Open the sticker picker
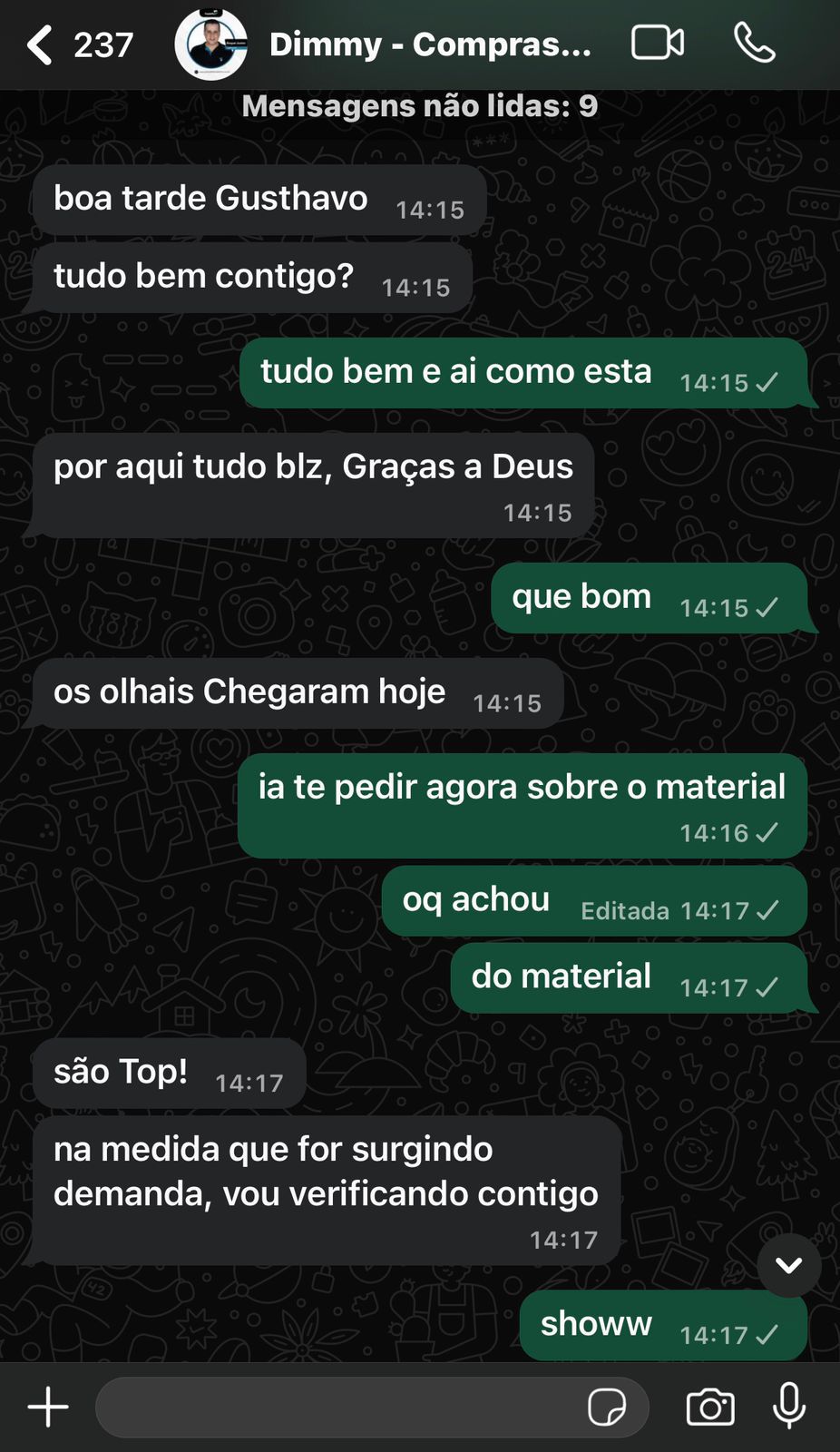Screen dimensions: 840x1452 tap(607, 1408)
